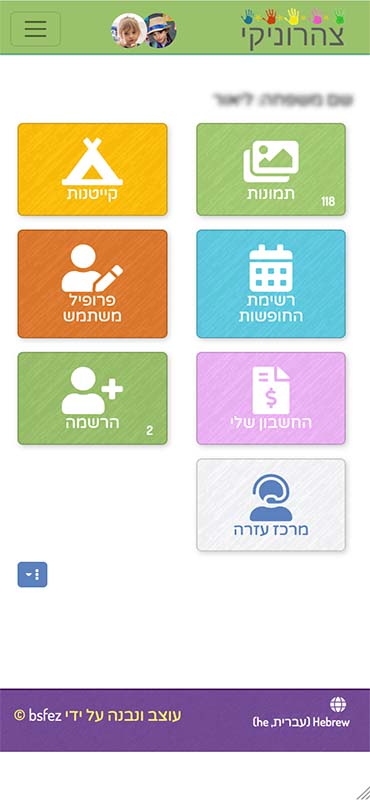The height and width of the screenshot is (800, 370).
Task: Open the מרכז עזרה help center tile
Action: [271, 505]
